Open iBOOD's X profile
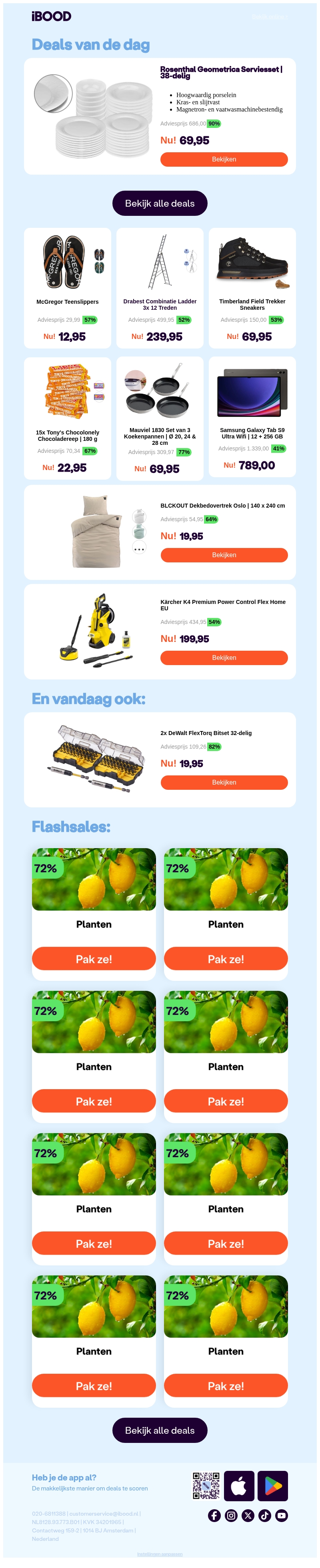320x1568 pixels. coord(248,1516)
